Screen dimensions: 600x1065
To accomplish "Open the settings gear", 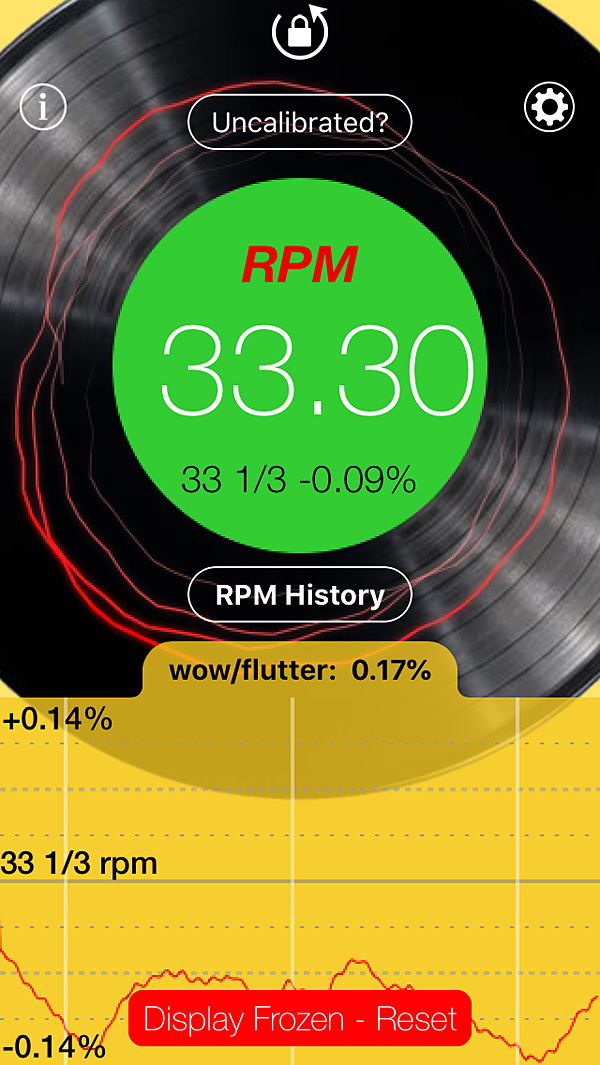I will pyautogui.click(x=549, y=107).
